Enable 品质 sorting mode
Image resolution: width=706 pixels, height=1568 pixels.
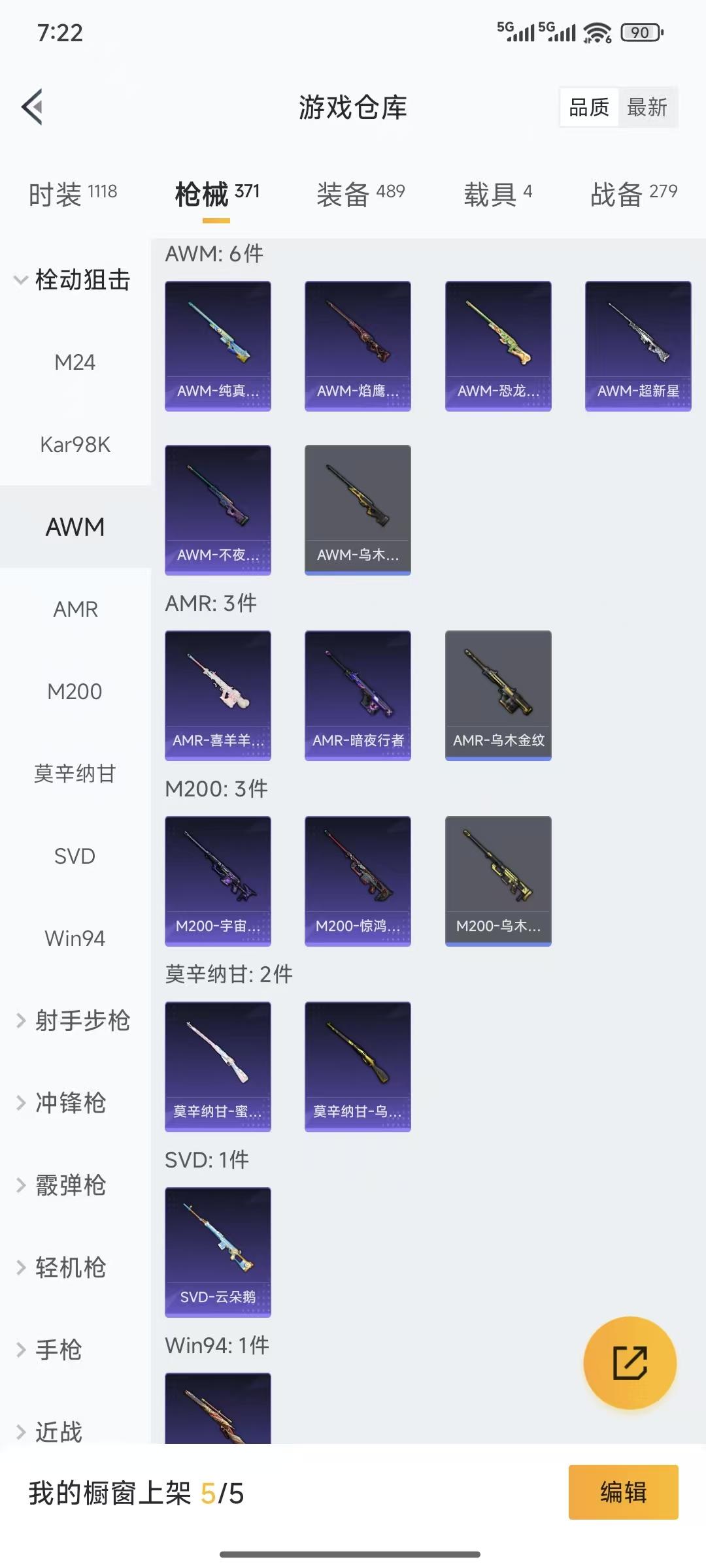tap(588, 106)
